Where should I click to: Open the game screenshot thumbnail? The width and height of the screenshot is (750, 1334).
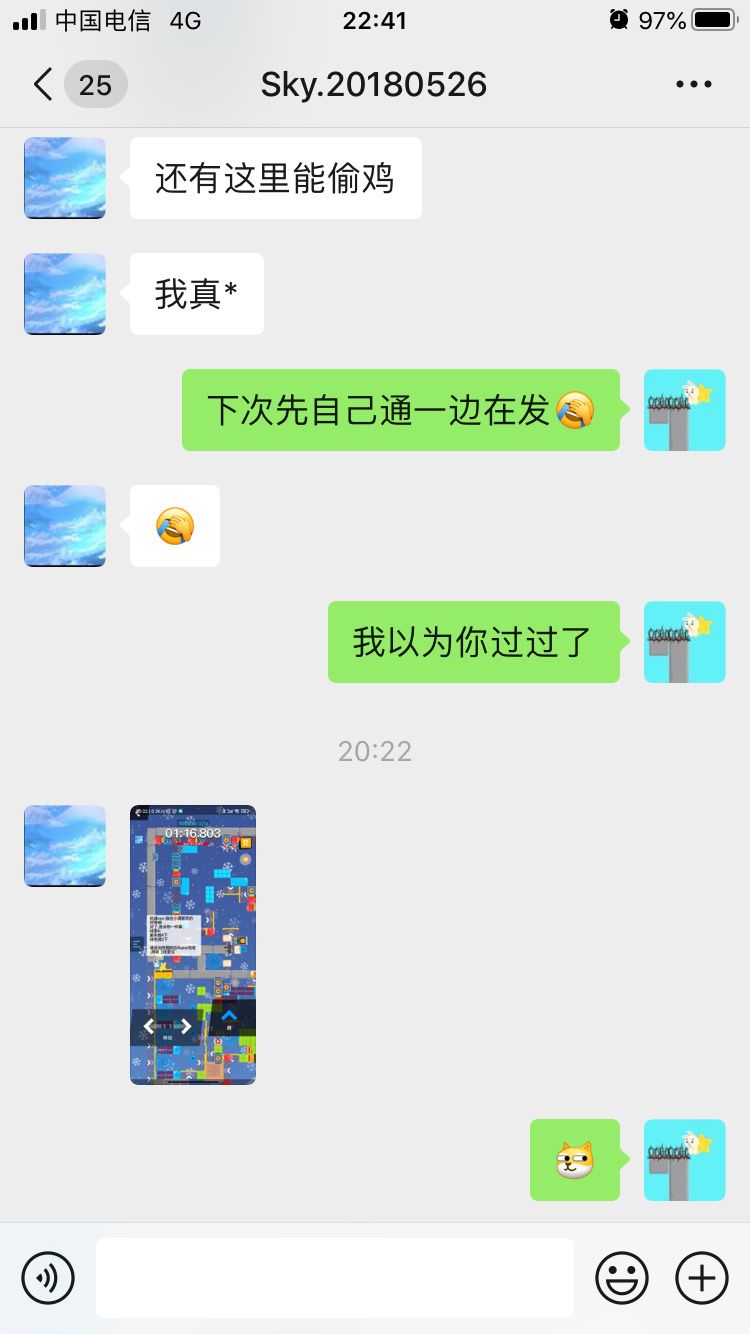pyautogui.click(x=192, y=944)
